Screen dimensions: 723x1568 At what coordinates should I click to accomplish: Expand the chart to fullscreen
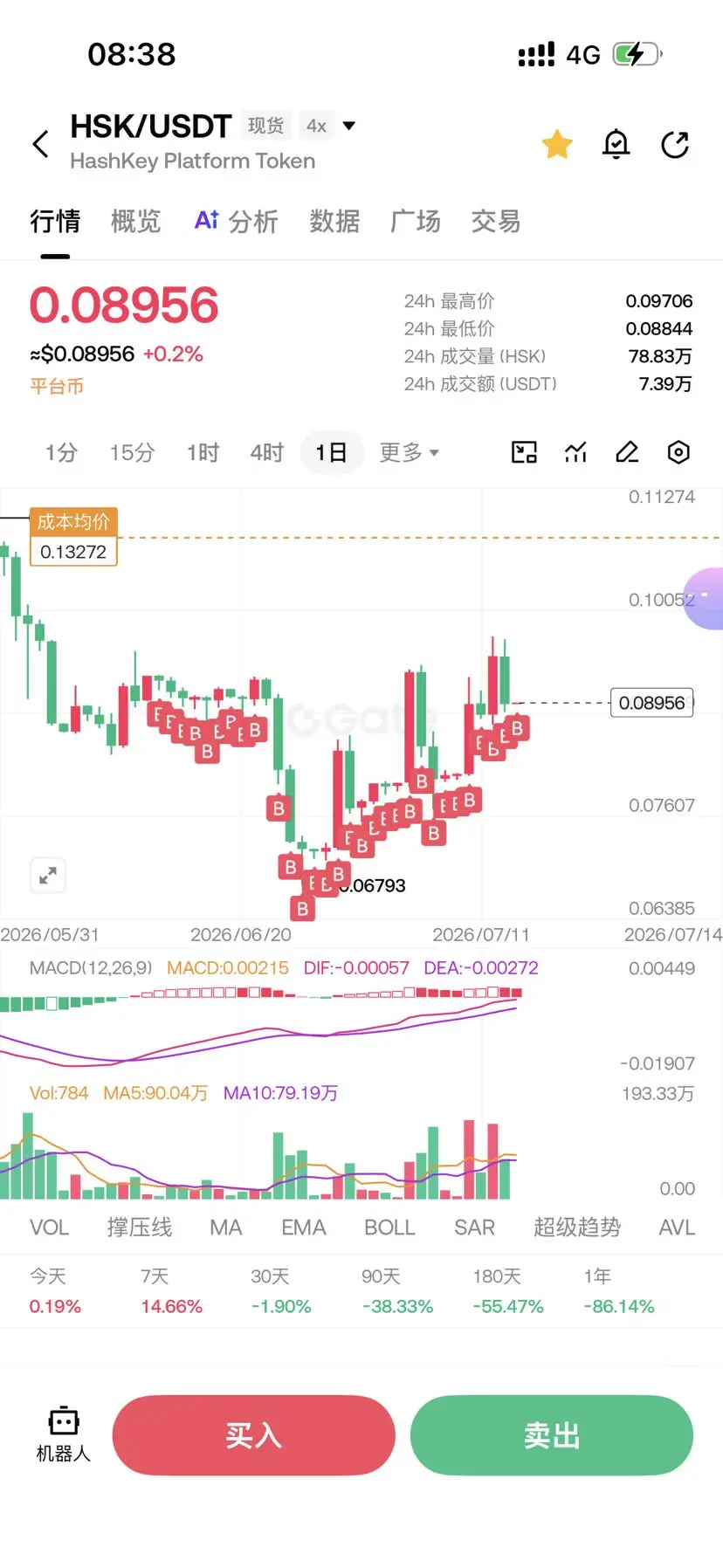pos(48,875)
